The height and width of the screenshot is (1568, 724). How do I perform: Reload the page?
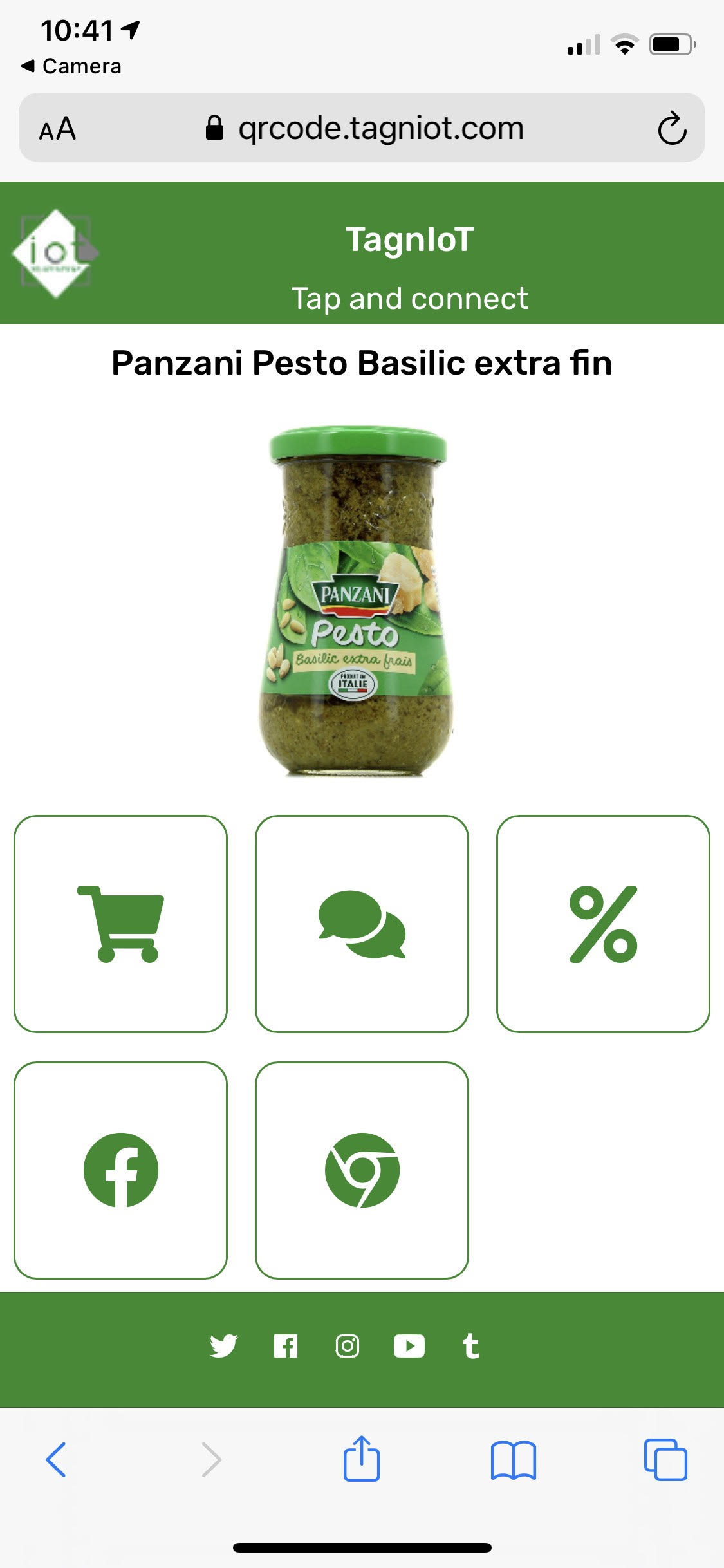click(x=672, y=128)
